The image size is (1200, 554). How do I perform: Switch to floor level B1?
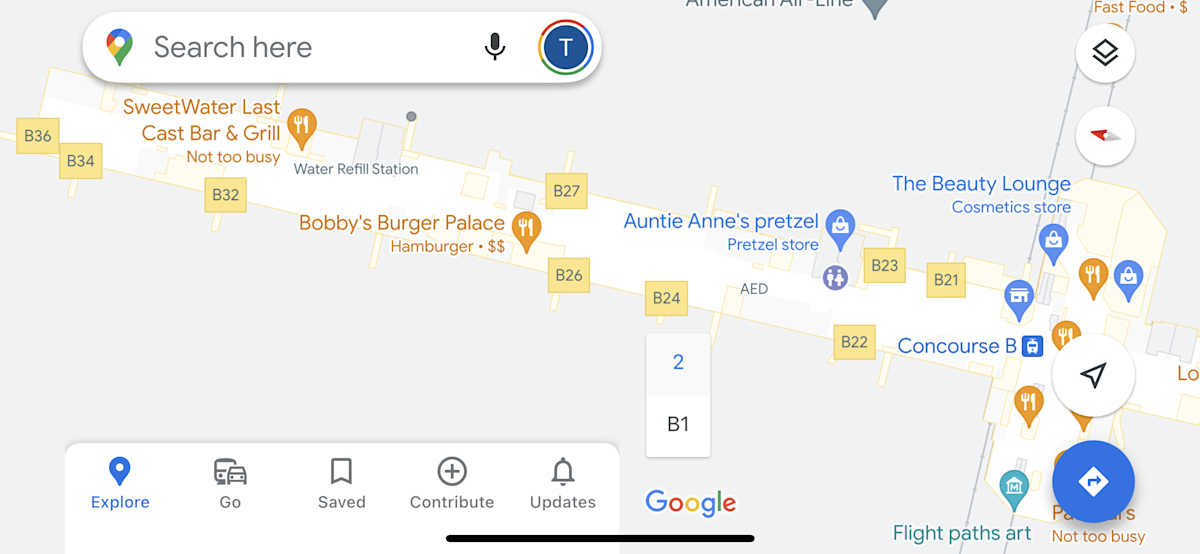coord(678,424)
